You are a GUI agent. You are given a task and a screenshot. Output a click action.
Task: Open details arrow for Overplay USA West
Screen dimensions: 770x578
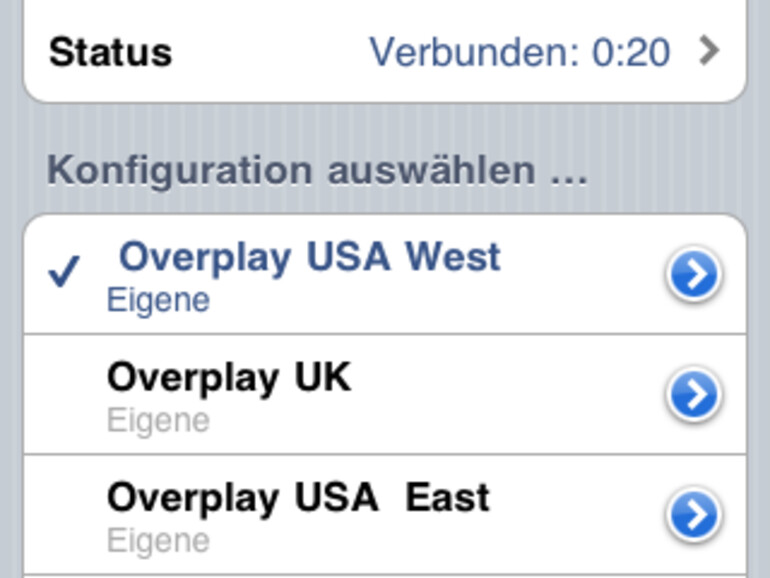tap(694, 275)
